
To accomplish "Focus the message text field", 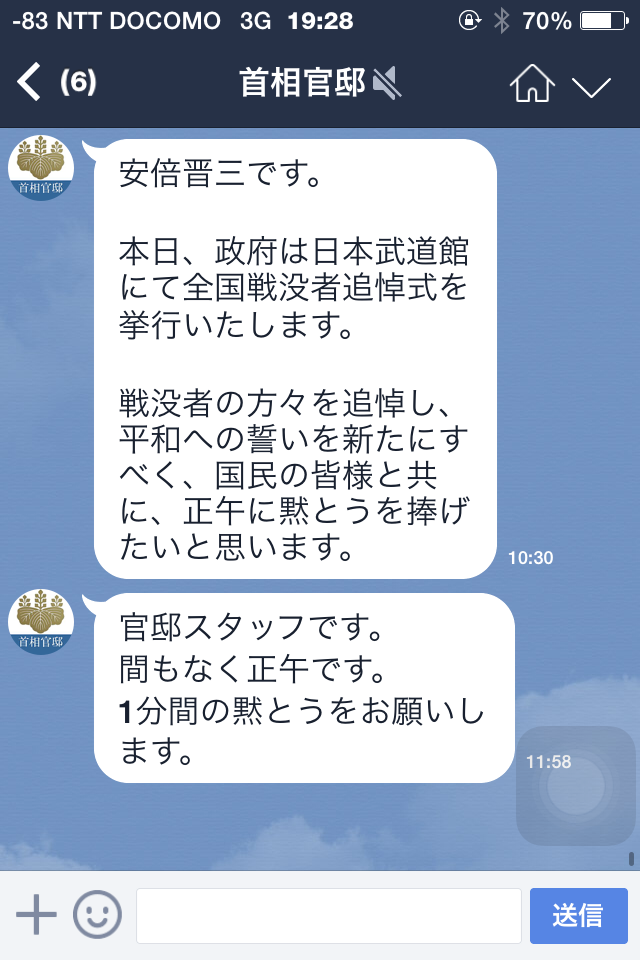I will click(x=328, y=915).
